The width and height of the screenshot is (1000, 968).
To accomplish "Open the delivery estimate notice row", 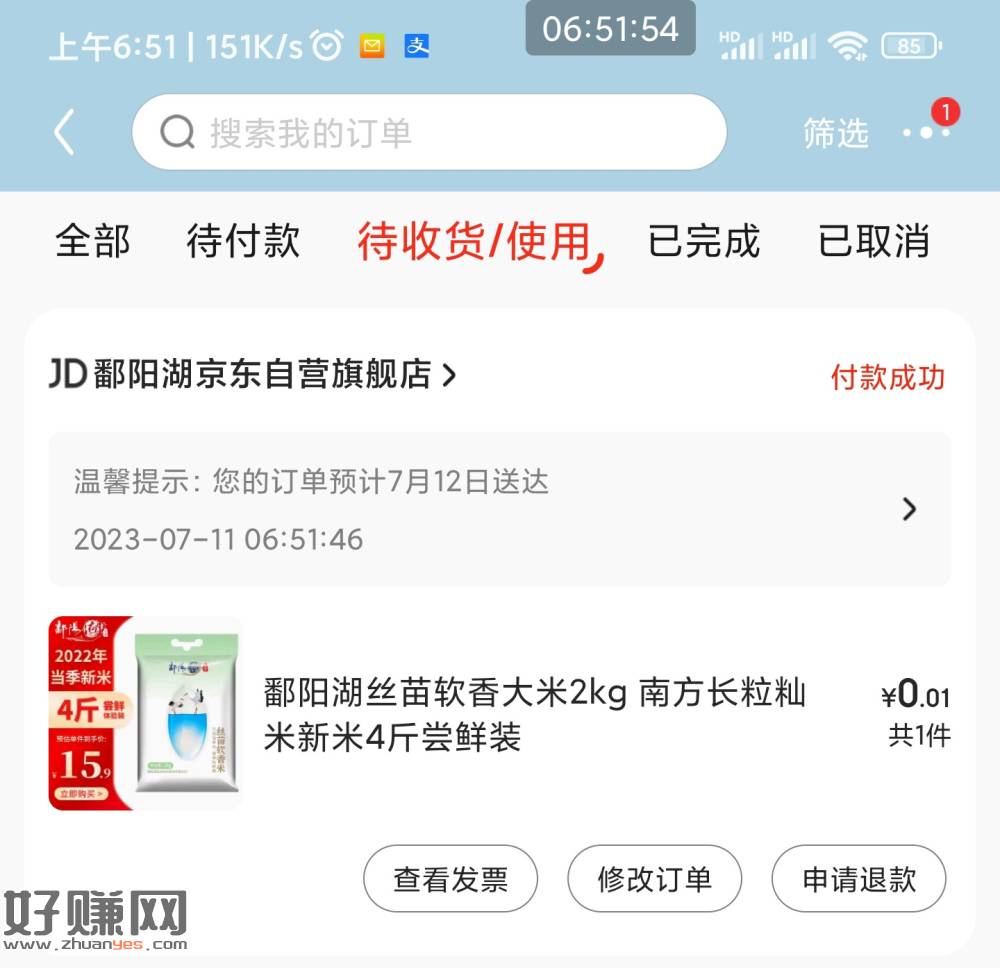I will pos(500,510).
